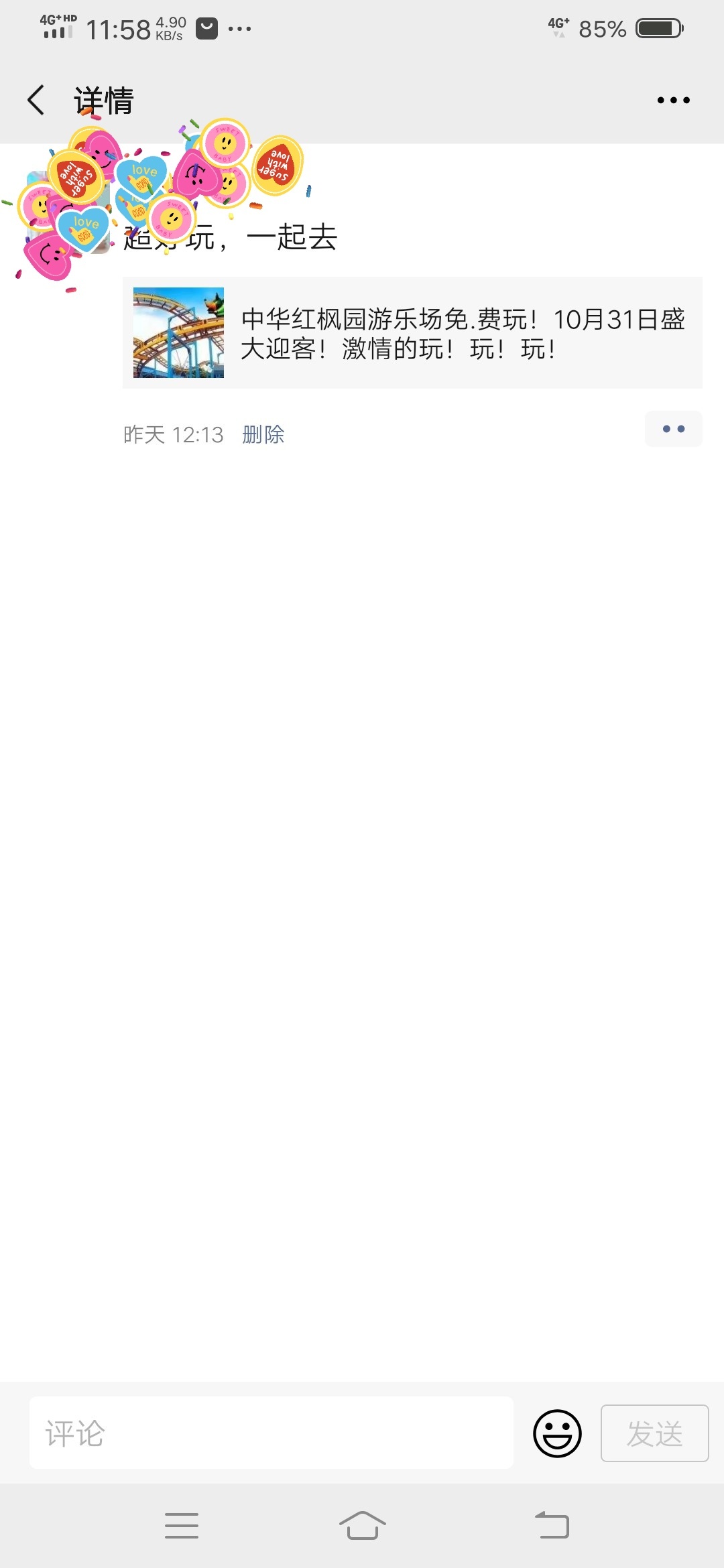Tap the 评论 comment input field
Screen dimensions: 724x1568
271,1433
